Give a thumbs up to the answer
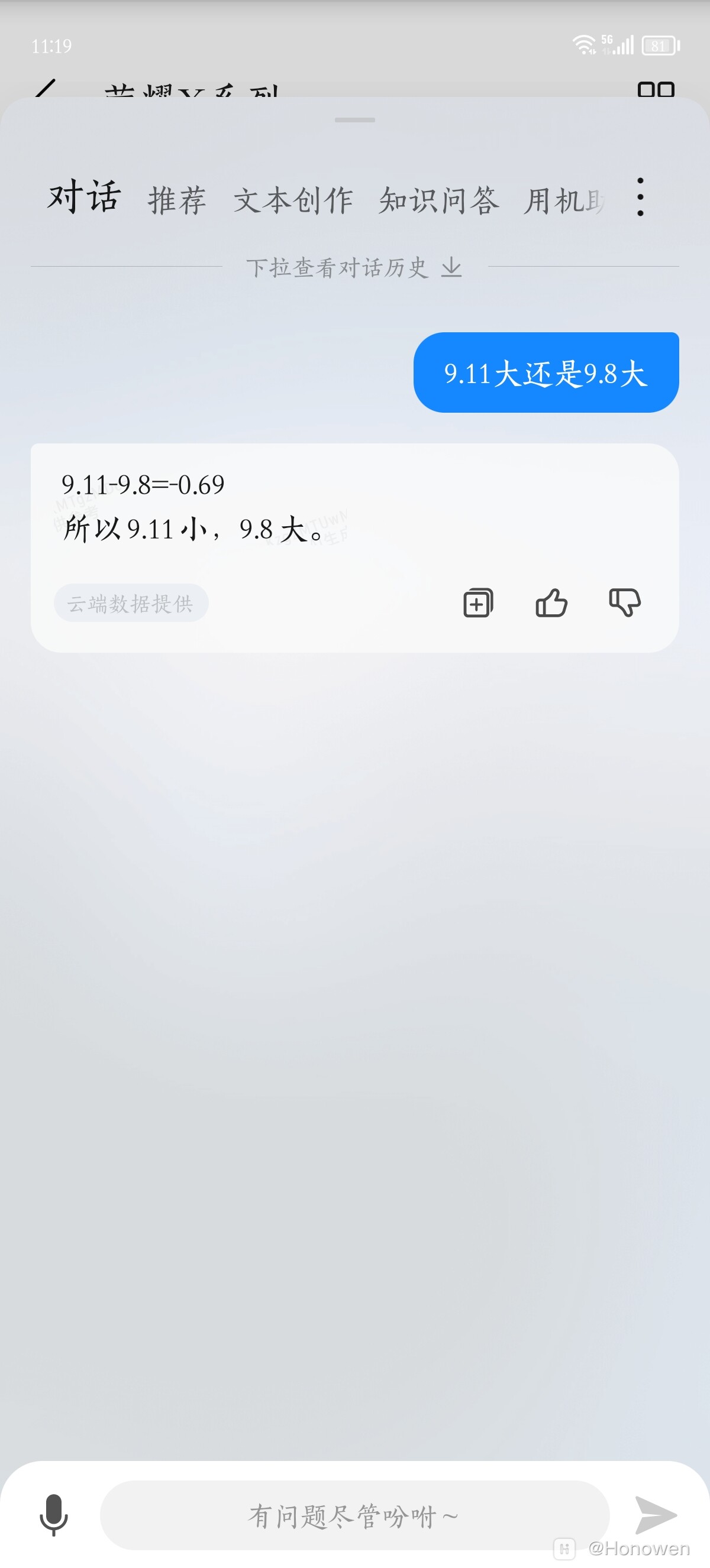This screenshot has height=1568, width=710. (x=551, y=602)
